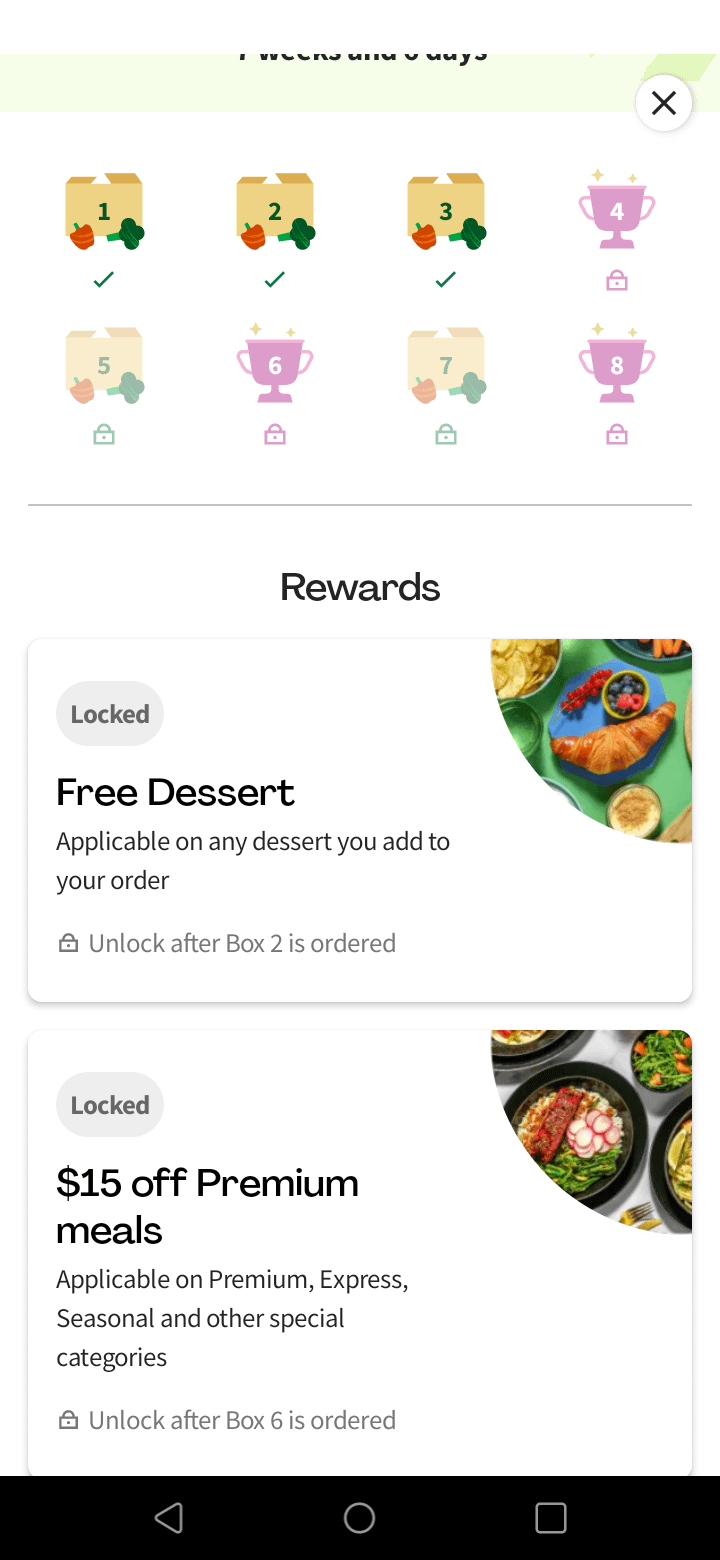Image resolution: width=720 pixels, height=1560 pixels.
Task: Open the $15 off Premium meals card
Action: click(359, 1250)
